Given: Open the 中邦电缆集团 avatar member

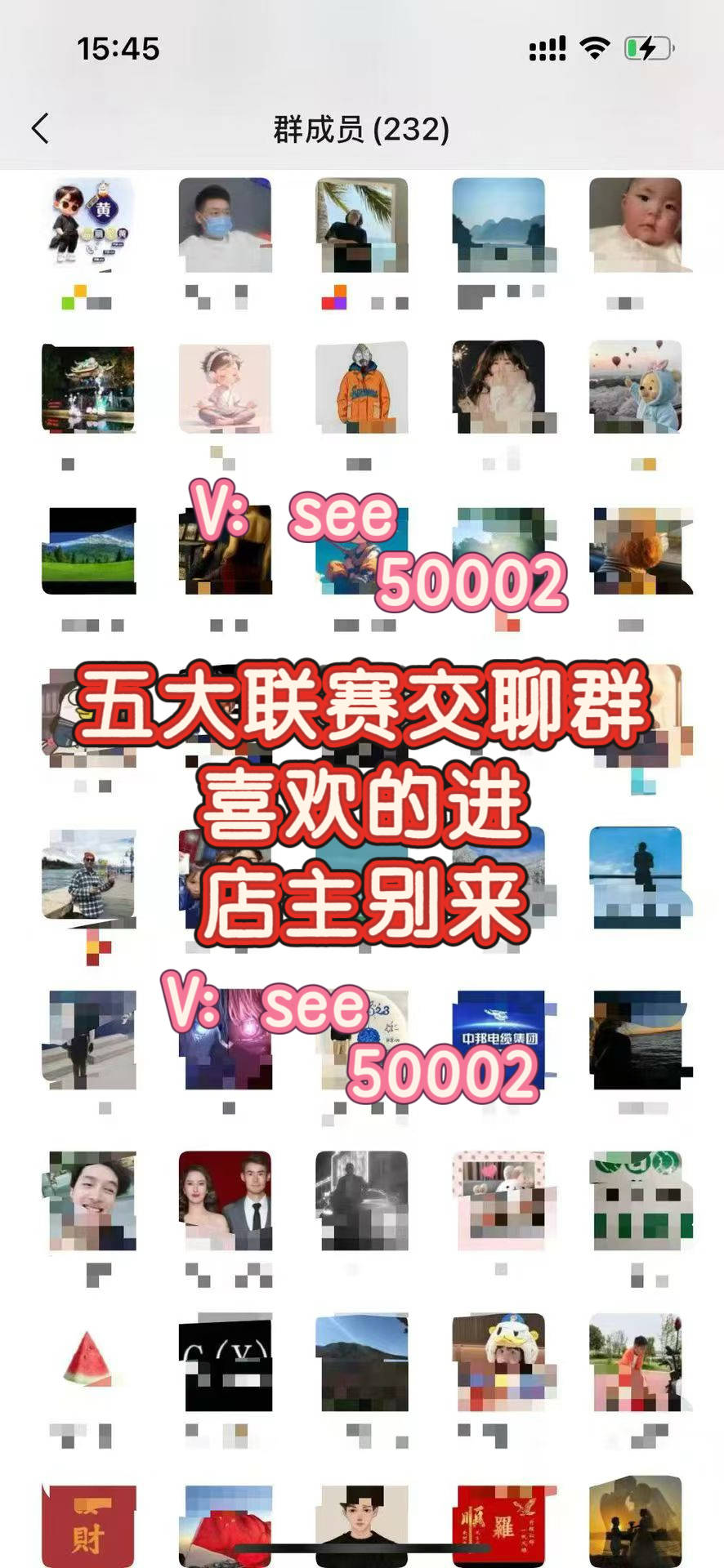Looking at the screenshot, I should tap(498, 1039).
